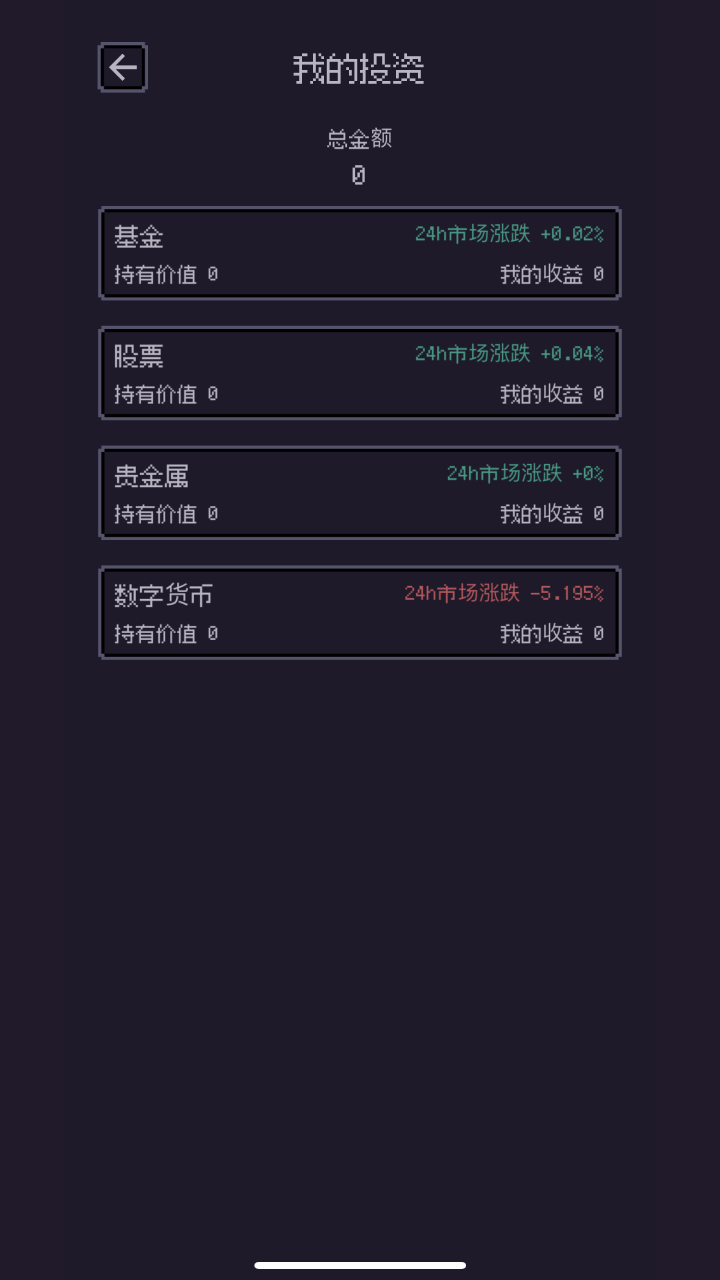Screen dimensions: 720x1280
Task: Select the 我的投资 page title
Action: coord(357,70)
